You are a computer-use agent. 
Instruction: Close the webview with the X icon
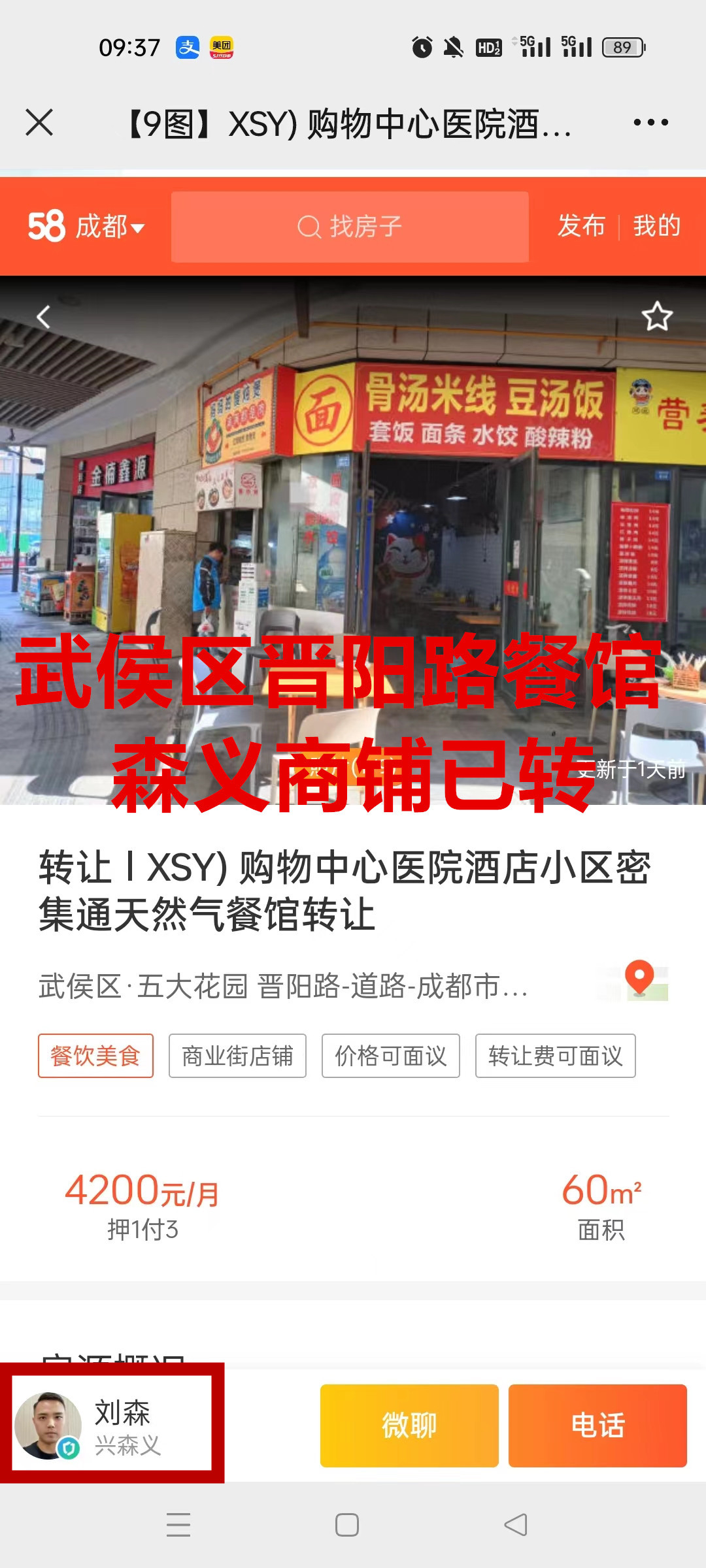[39, 122]
